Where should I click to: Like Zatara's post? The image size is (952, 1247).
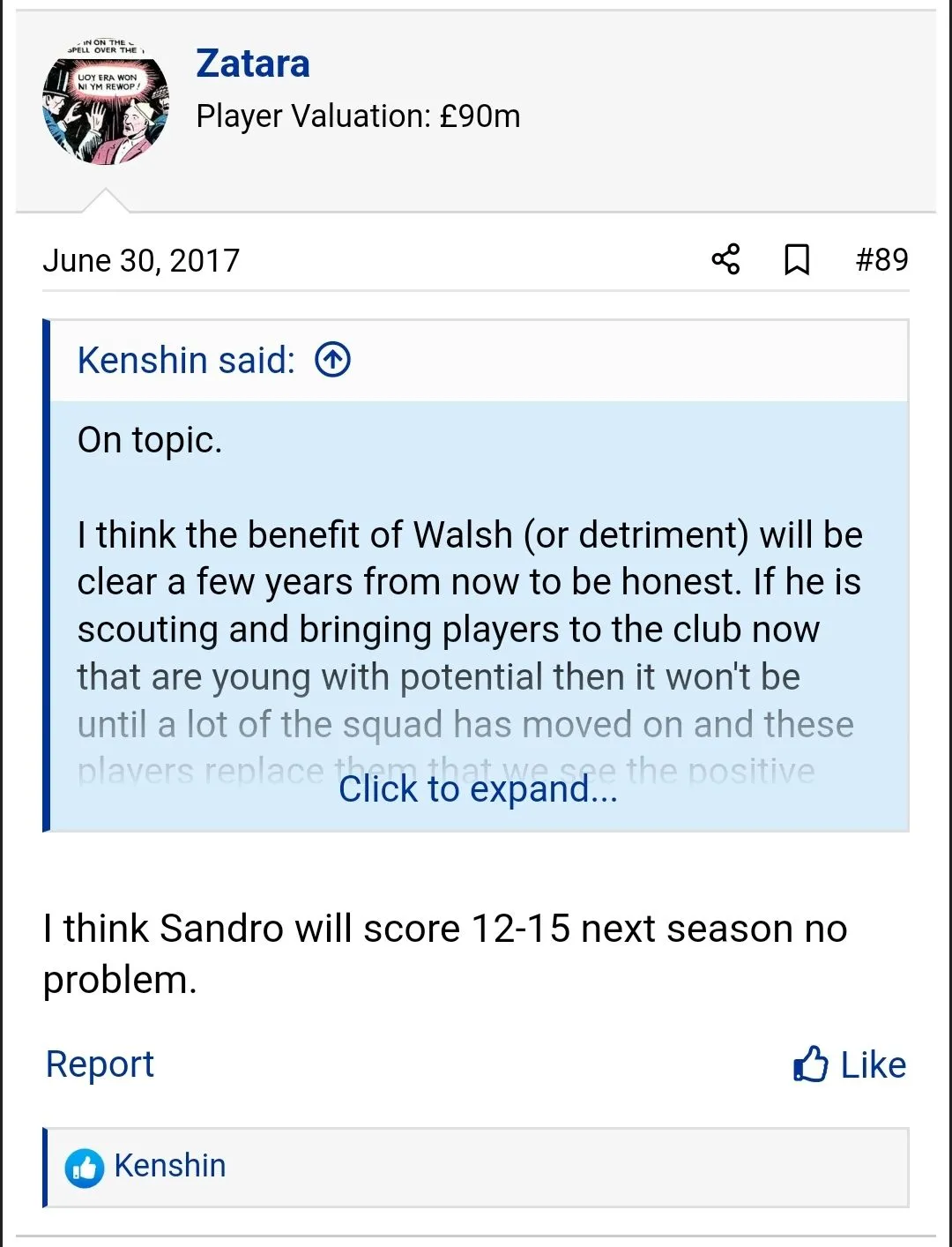click(850, 1064)
